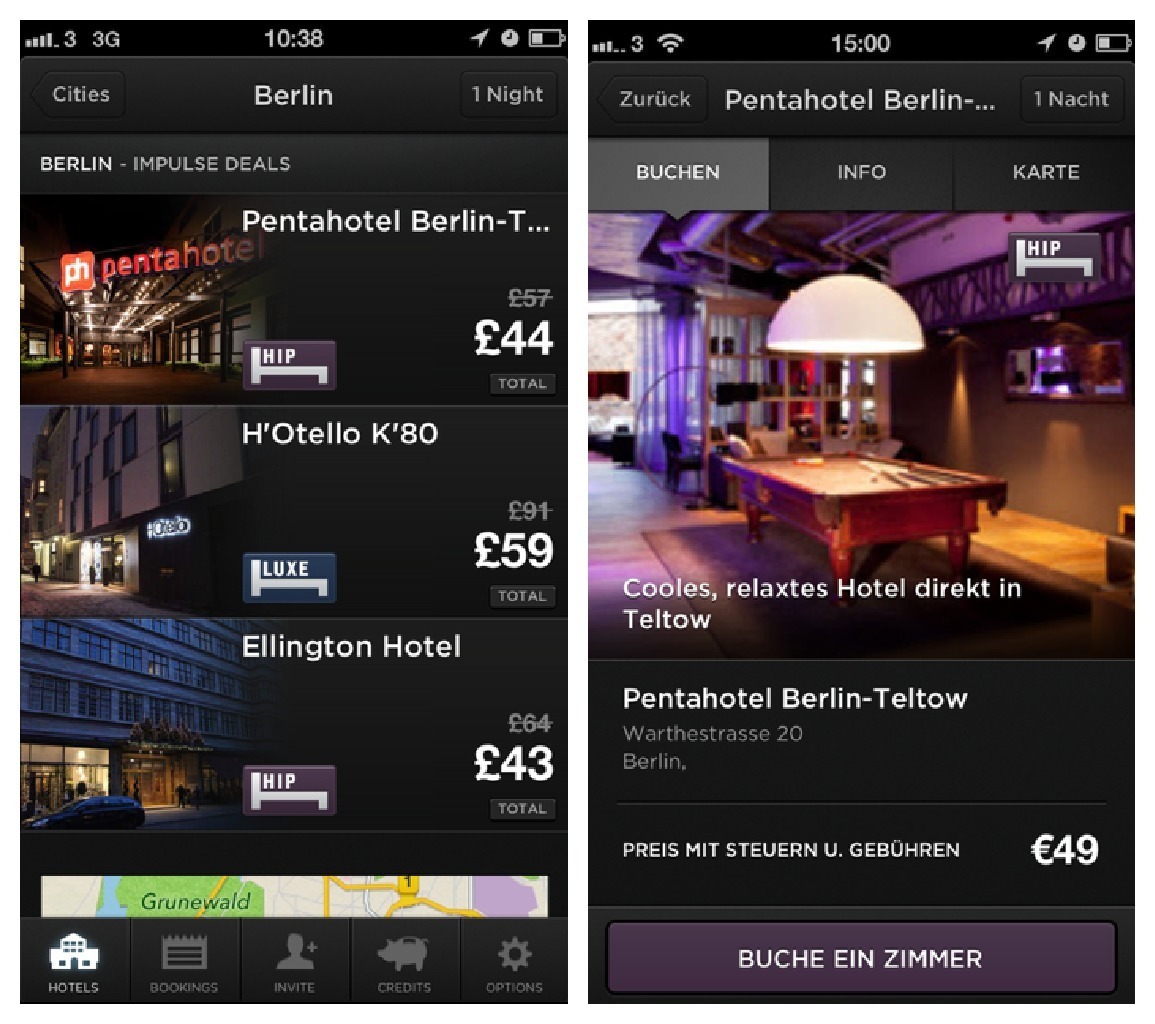Tap Buche ein Zimmer button
The width and height of the screenshot is (1155, 1024).
click(860, 958)
